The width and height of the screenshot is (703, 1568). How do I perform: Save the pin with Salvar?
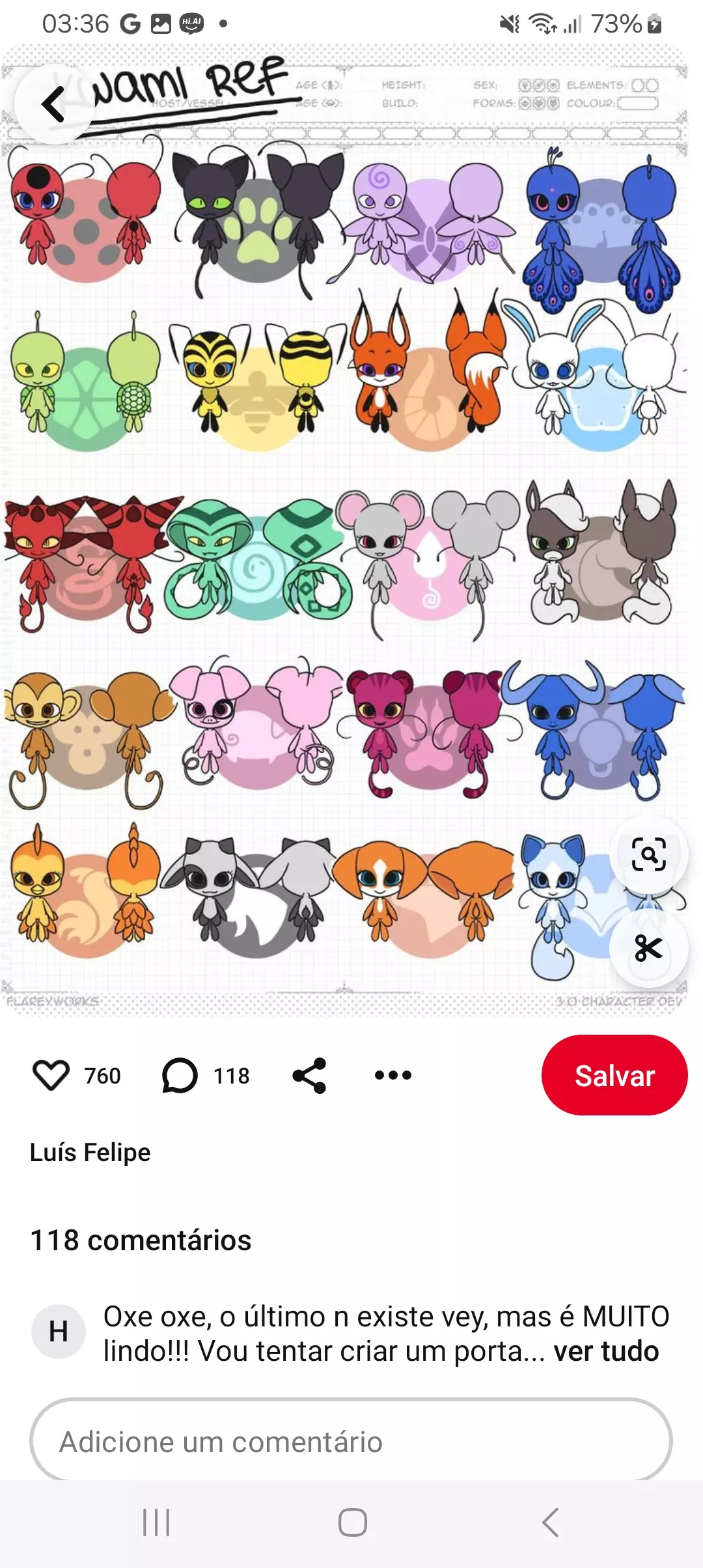tap(614, 1075)
